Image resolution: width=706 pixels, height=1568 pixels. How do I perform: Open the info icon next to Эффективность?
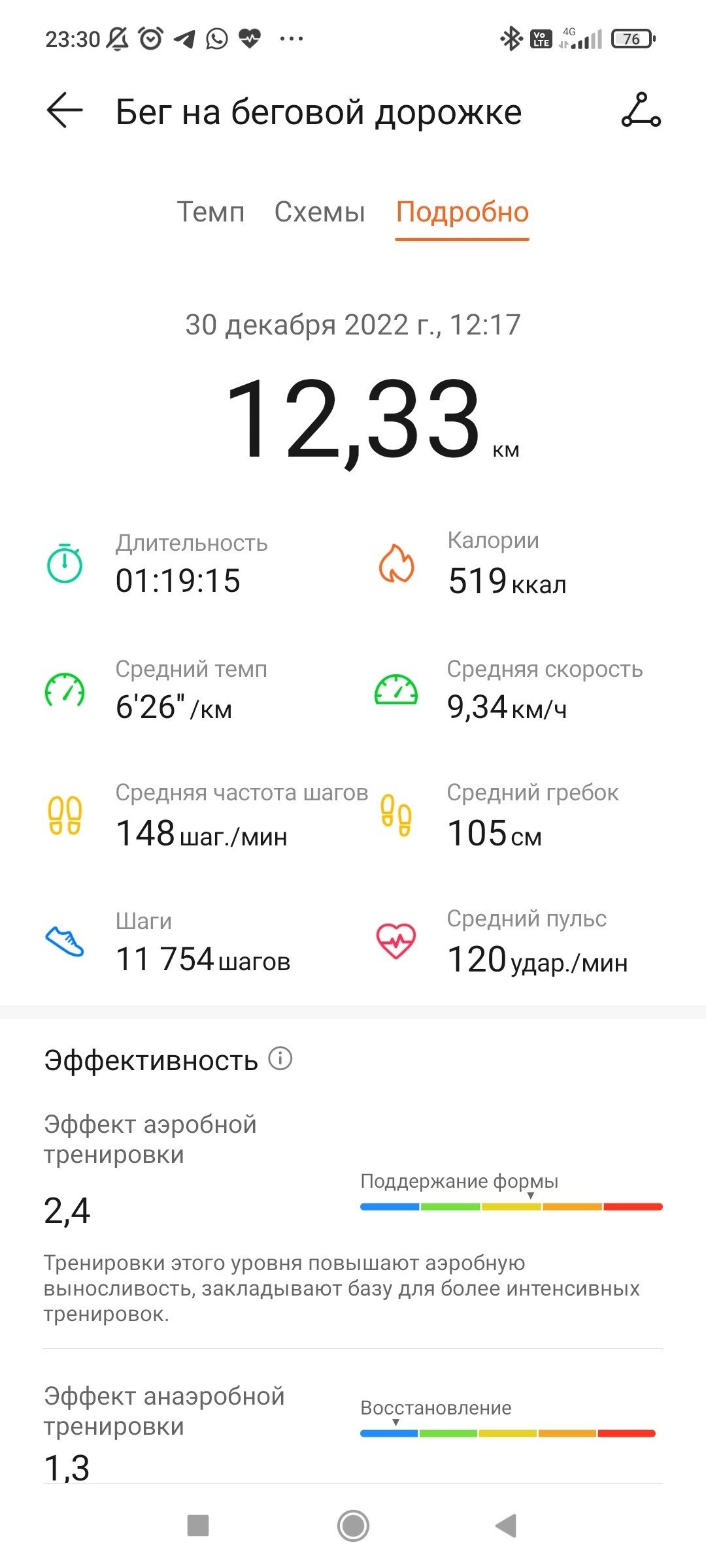tap(280, 1058)
